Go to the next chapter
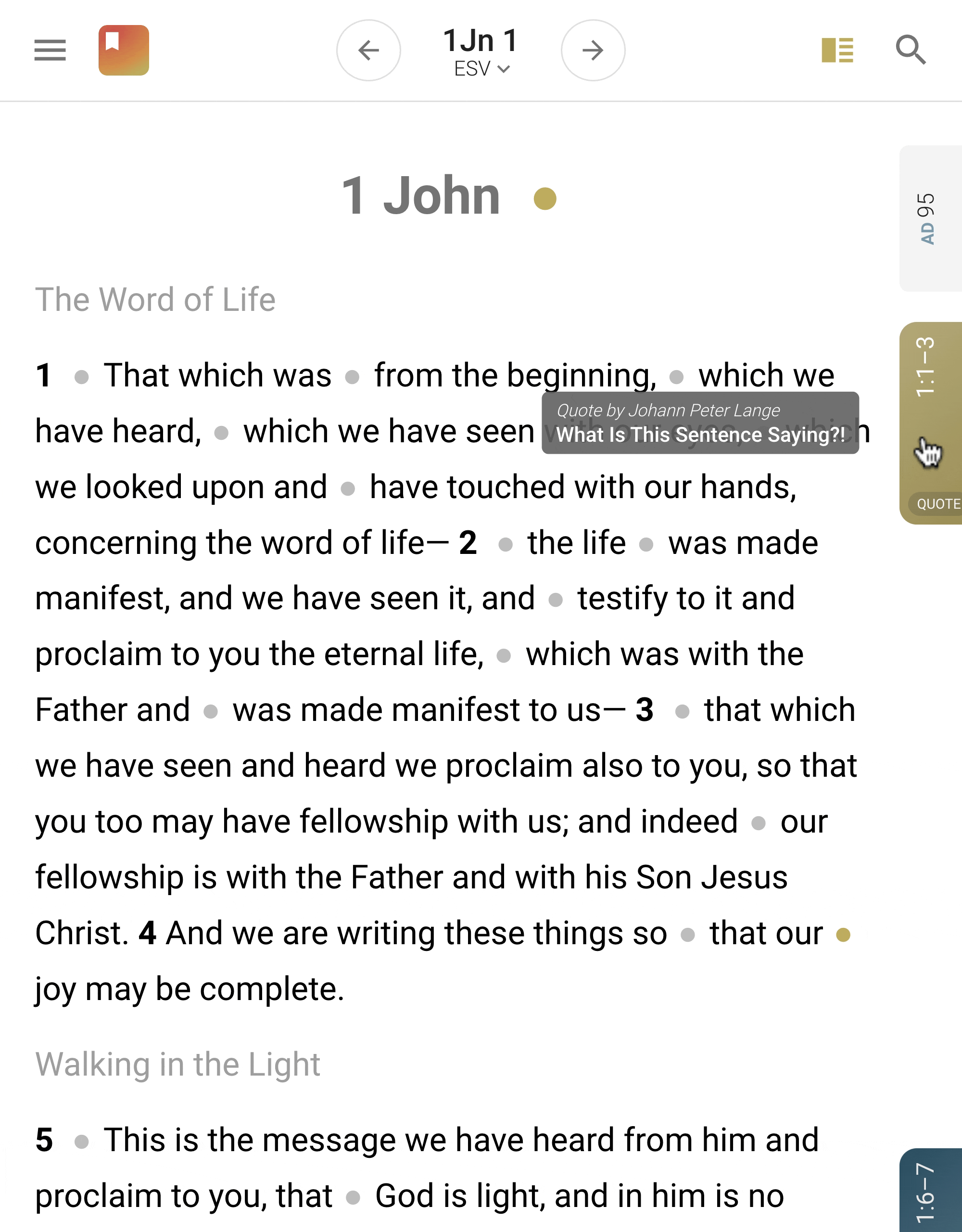 (x=593, y=50)
